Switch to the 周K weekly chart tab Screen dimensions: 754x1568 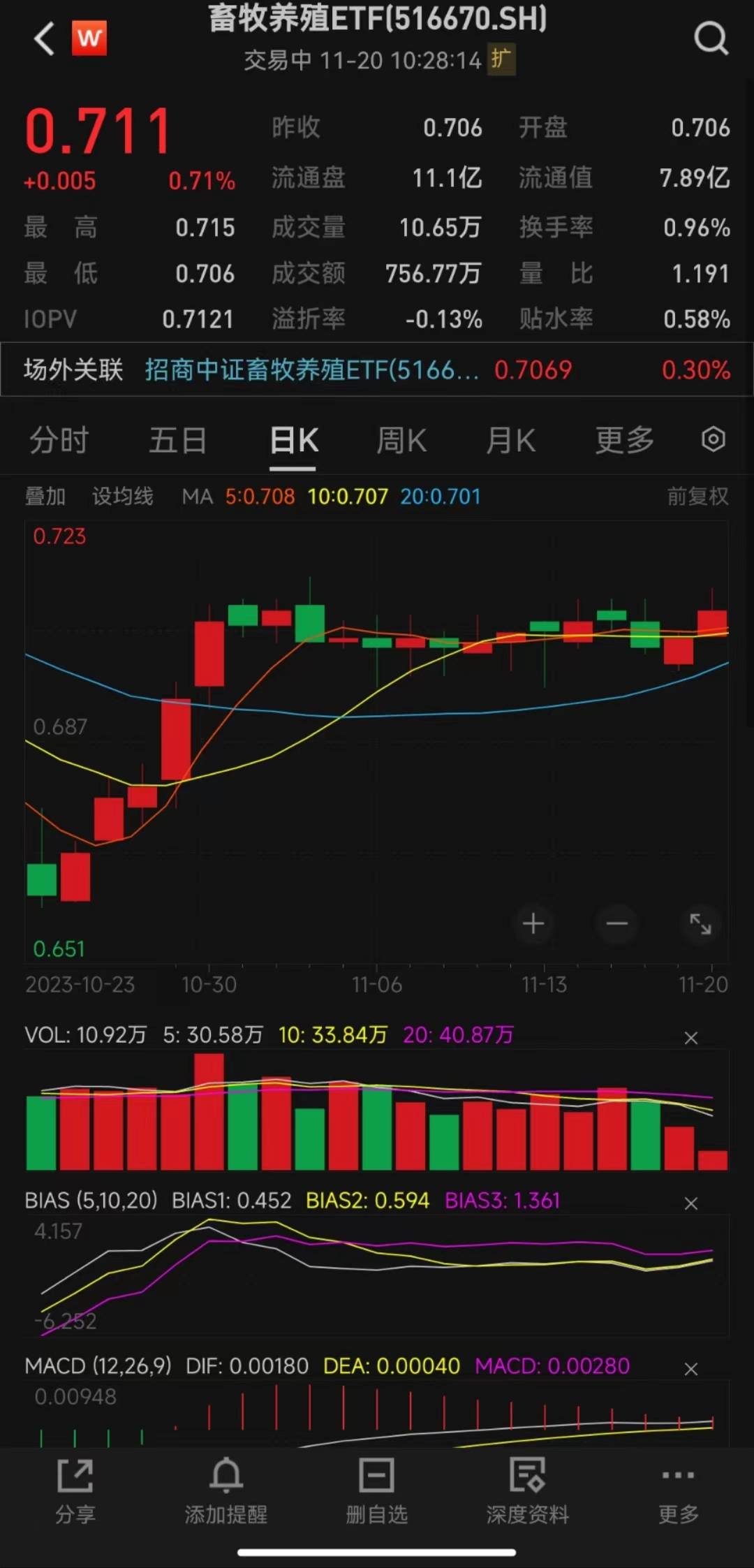(401, 440)
